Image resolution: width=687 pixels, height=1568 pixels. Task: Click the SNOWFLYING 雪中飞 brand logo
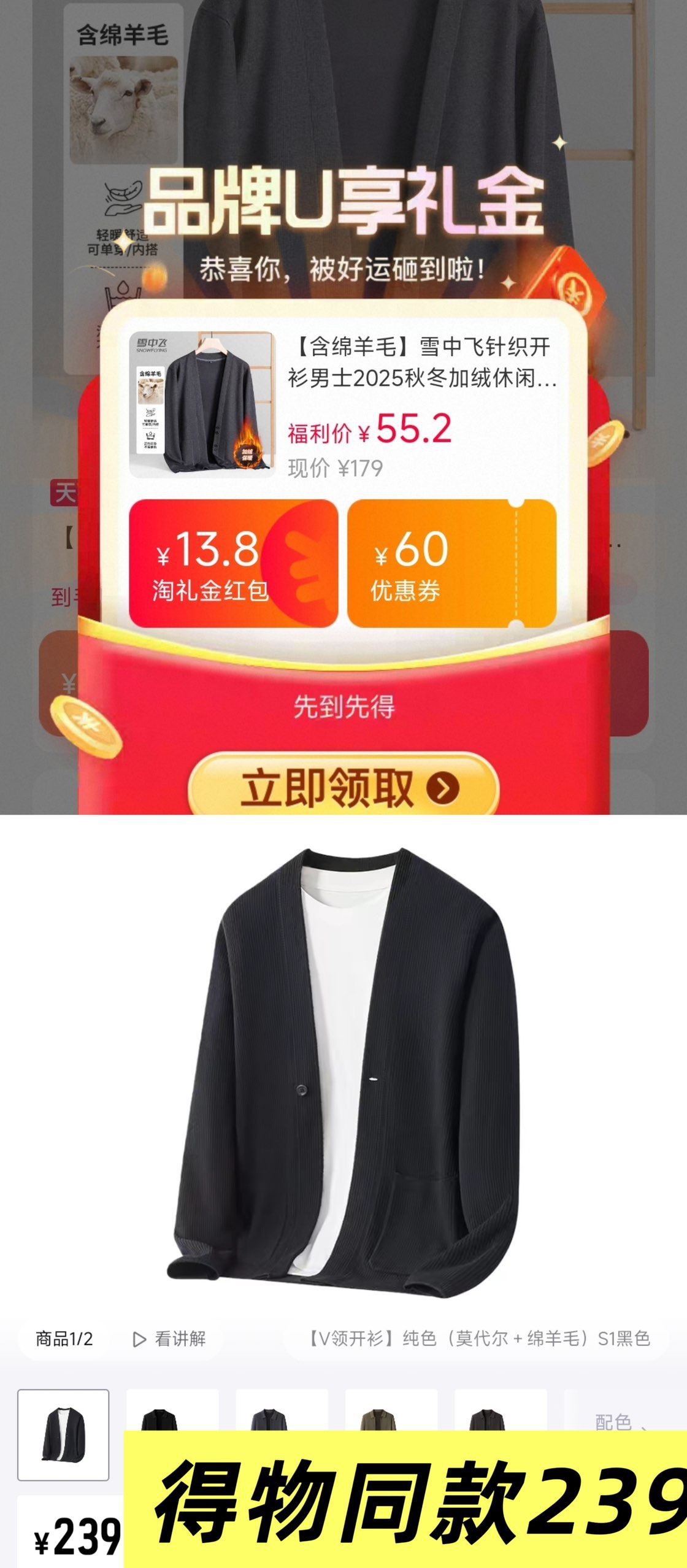pyautogui.click(x=151, y=345)
